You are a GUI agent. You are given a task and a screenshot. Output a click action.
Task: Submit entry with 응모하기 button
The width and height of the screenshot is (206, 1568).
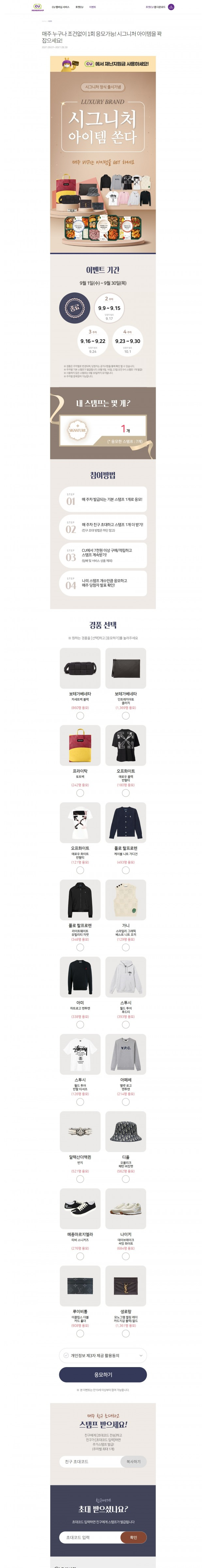(x=103, y=1374)
